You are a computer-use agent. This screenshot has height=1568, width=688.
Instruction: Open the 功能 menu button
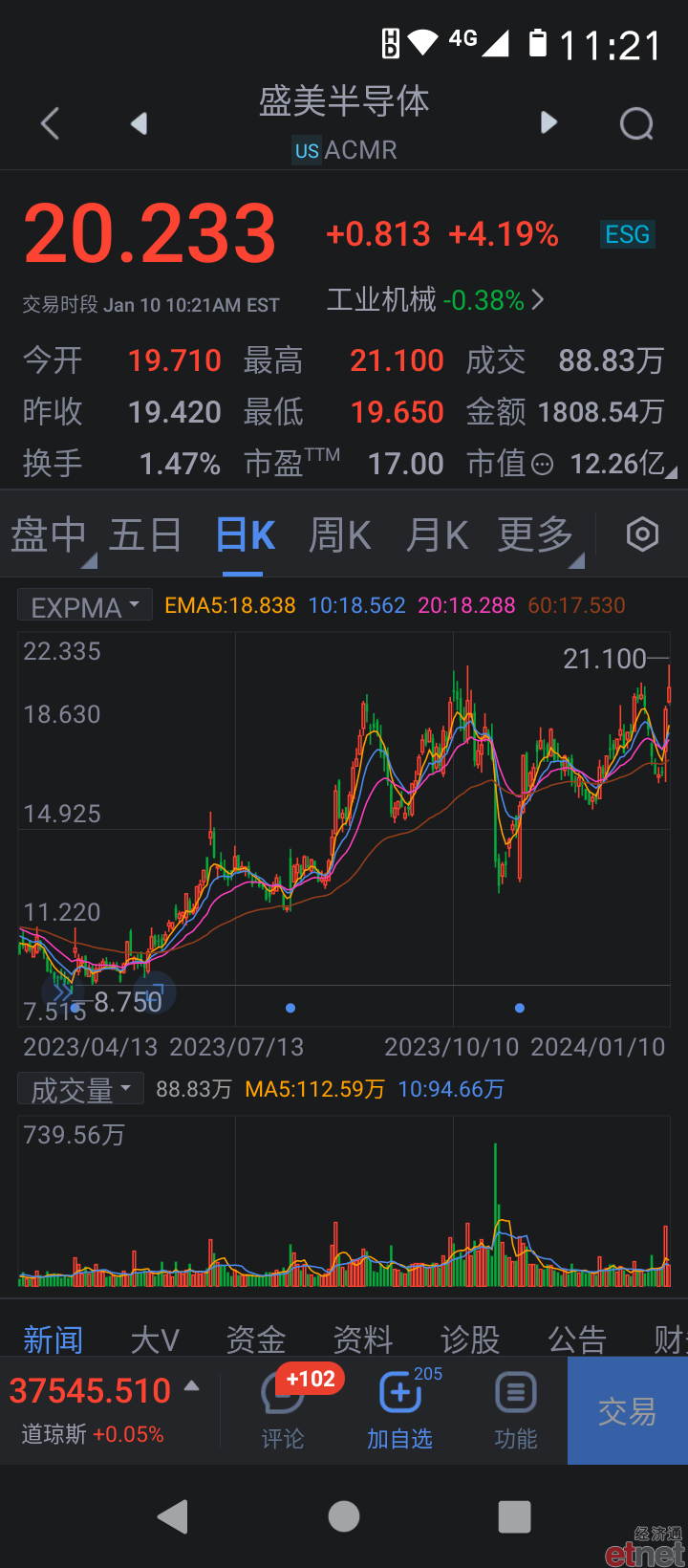coord(516,1411)
